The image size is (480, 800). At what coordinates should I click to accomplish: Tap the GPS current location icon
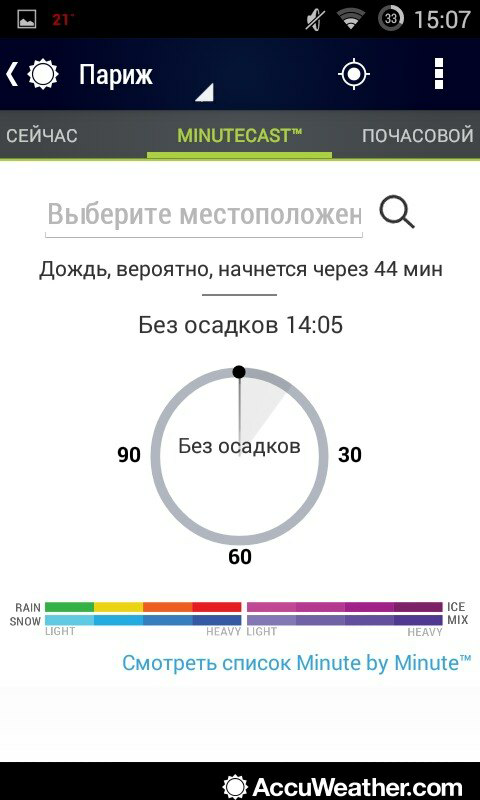pos(353,74)
